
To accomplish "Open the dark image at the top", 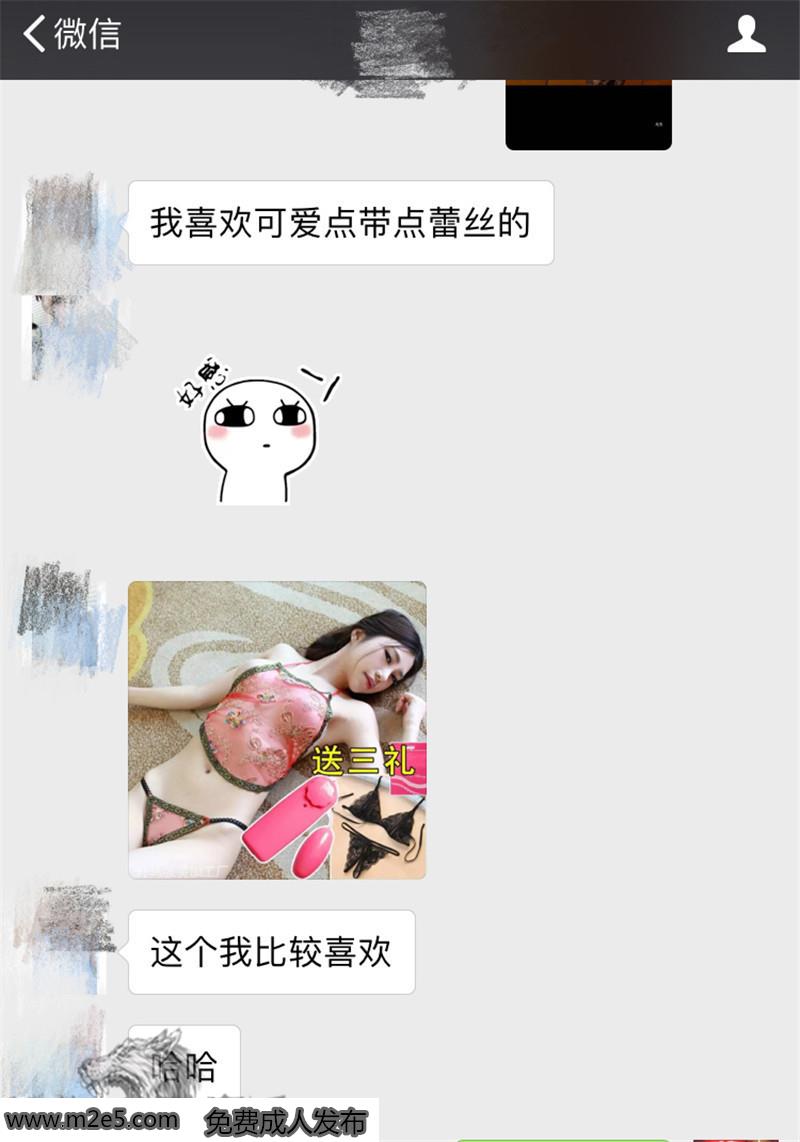I will click(x=588, y=114).
